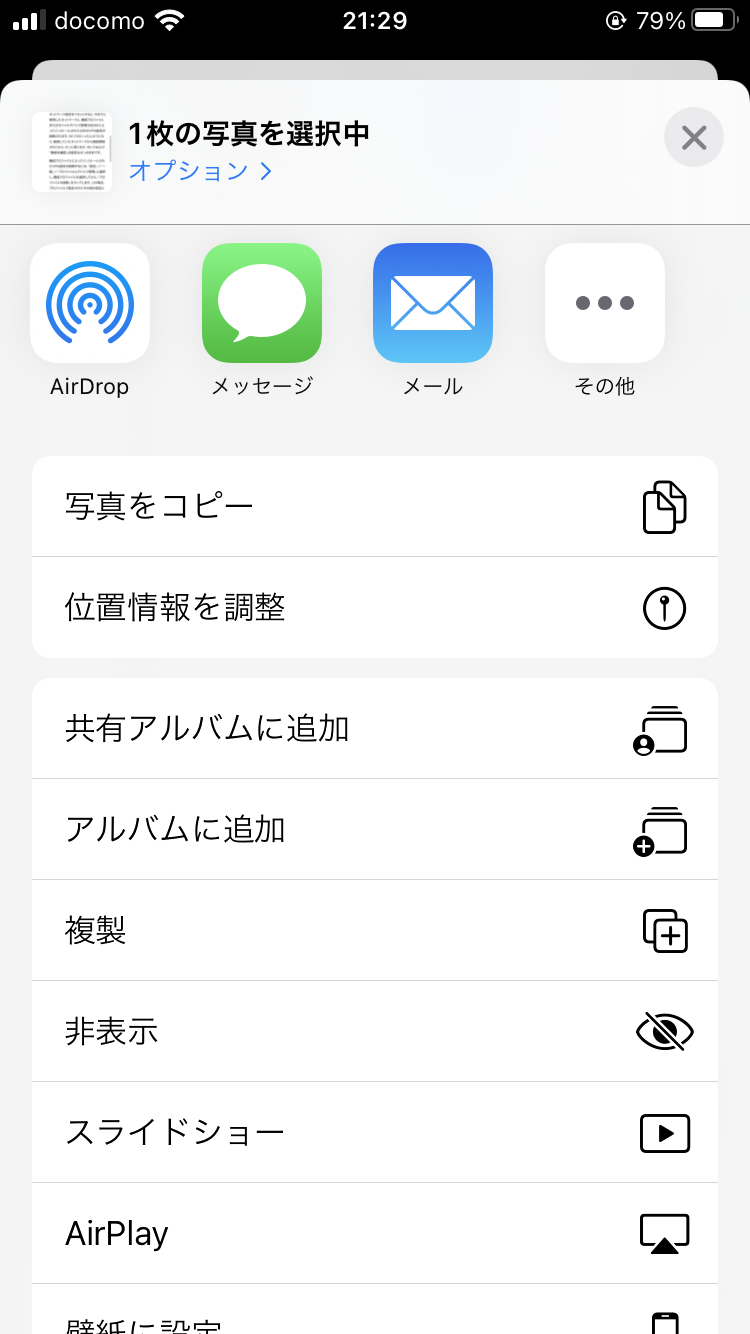
Task: Share the photo through メッセージ
Action: 262,303
